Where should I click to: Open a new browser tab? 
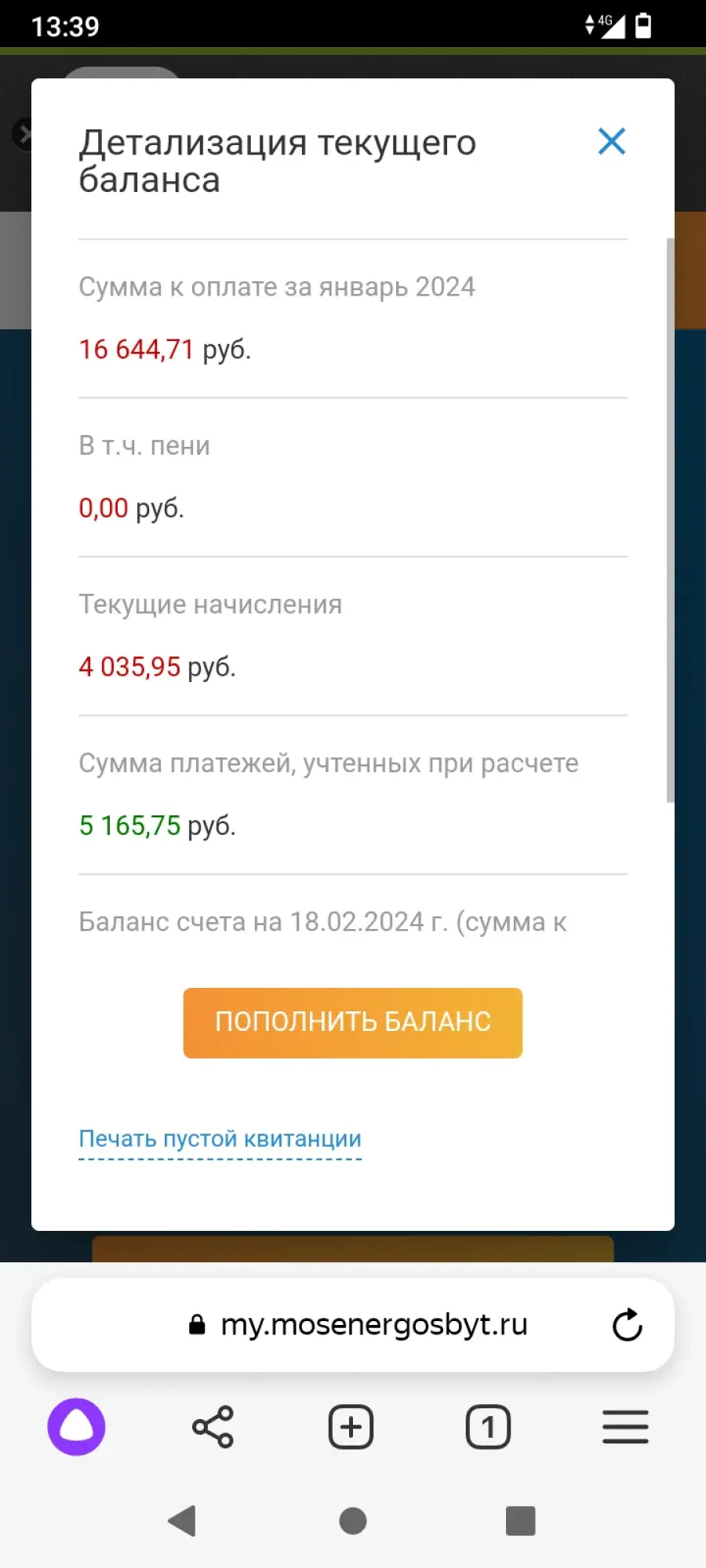351,1427
